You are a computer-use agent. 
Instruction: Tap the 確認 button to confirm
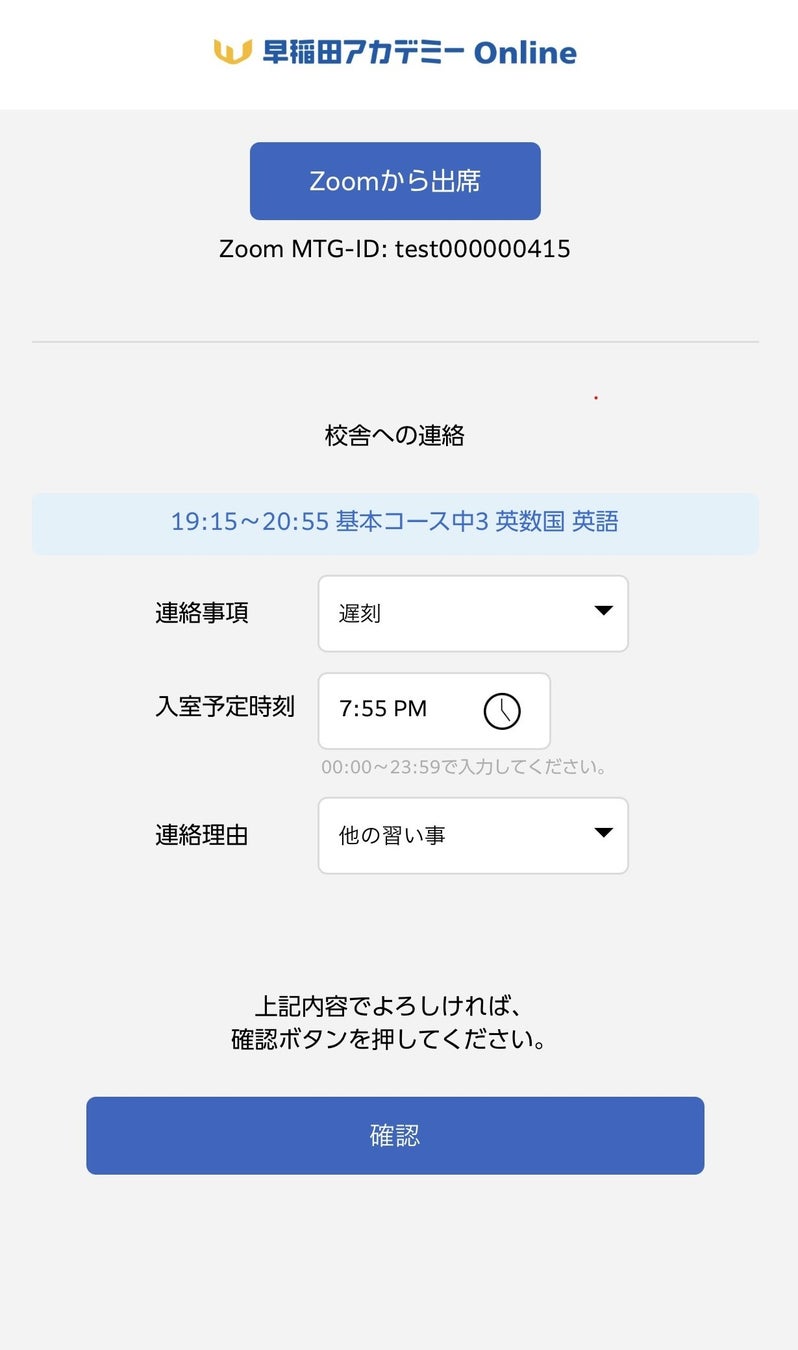point(395,1135)
